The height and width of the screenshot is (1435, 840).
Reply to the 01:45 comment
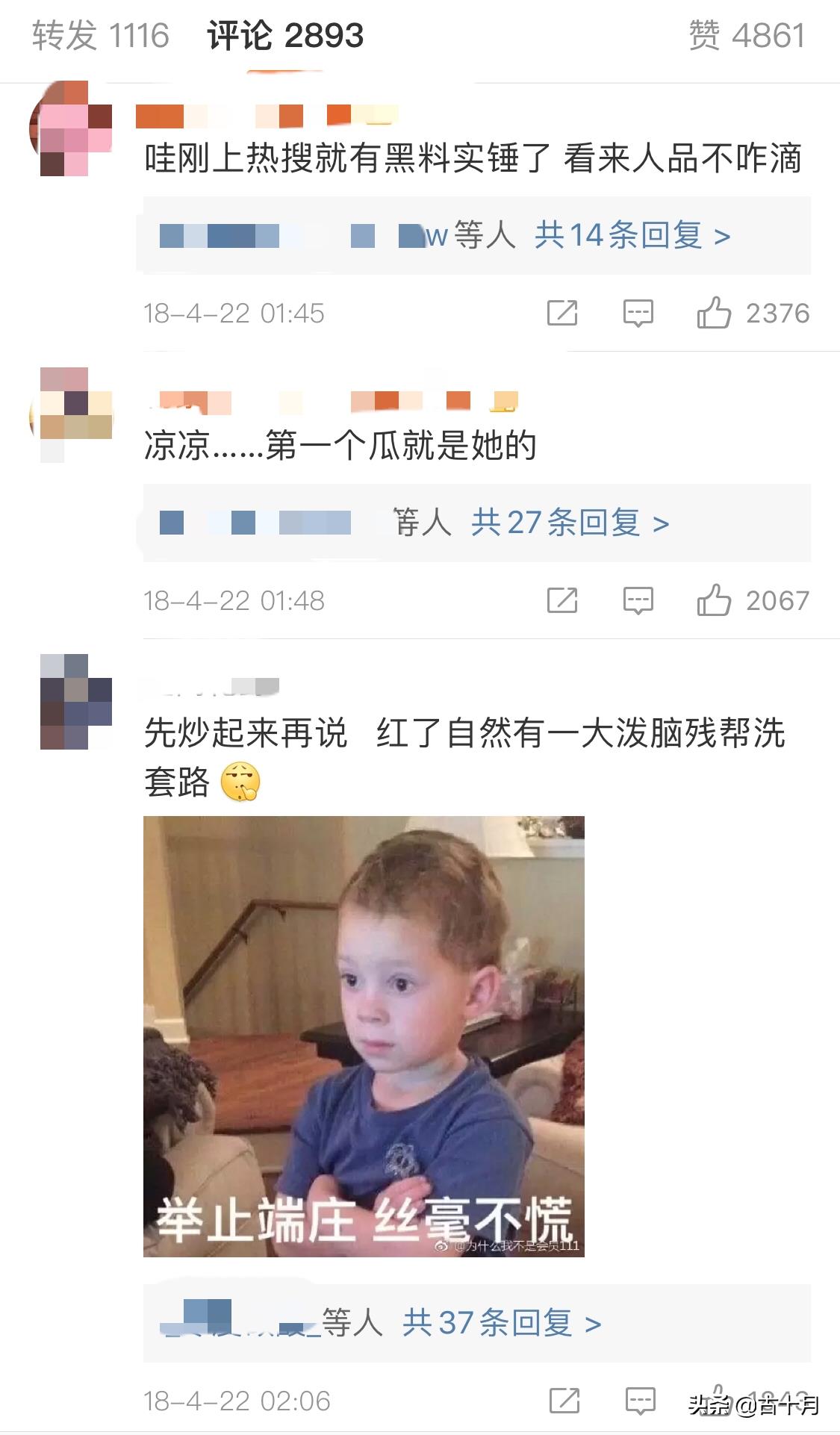pyautogui.click(x=638, y=314)
